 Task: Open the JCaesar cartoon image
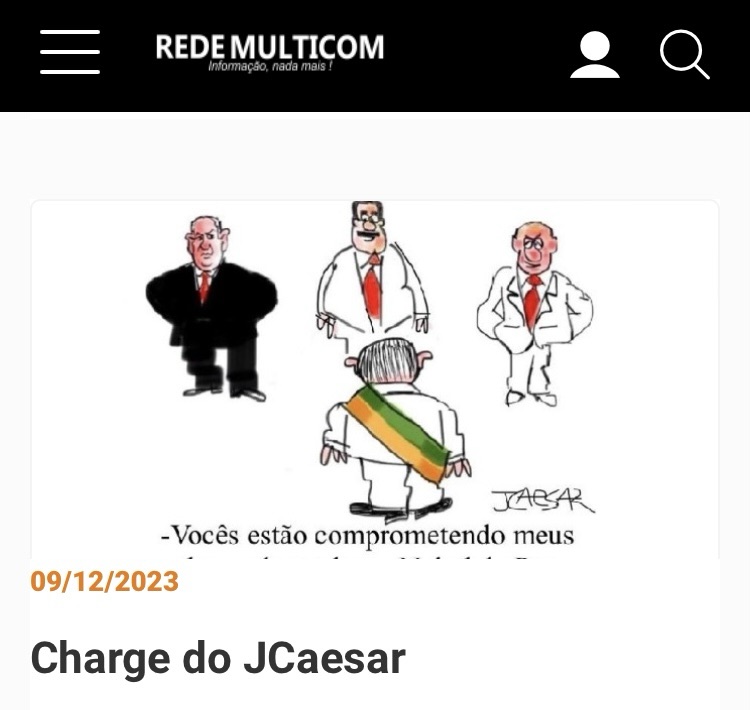coord(374,378)
